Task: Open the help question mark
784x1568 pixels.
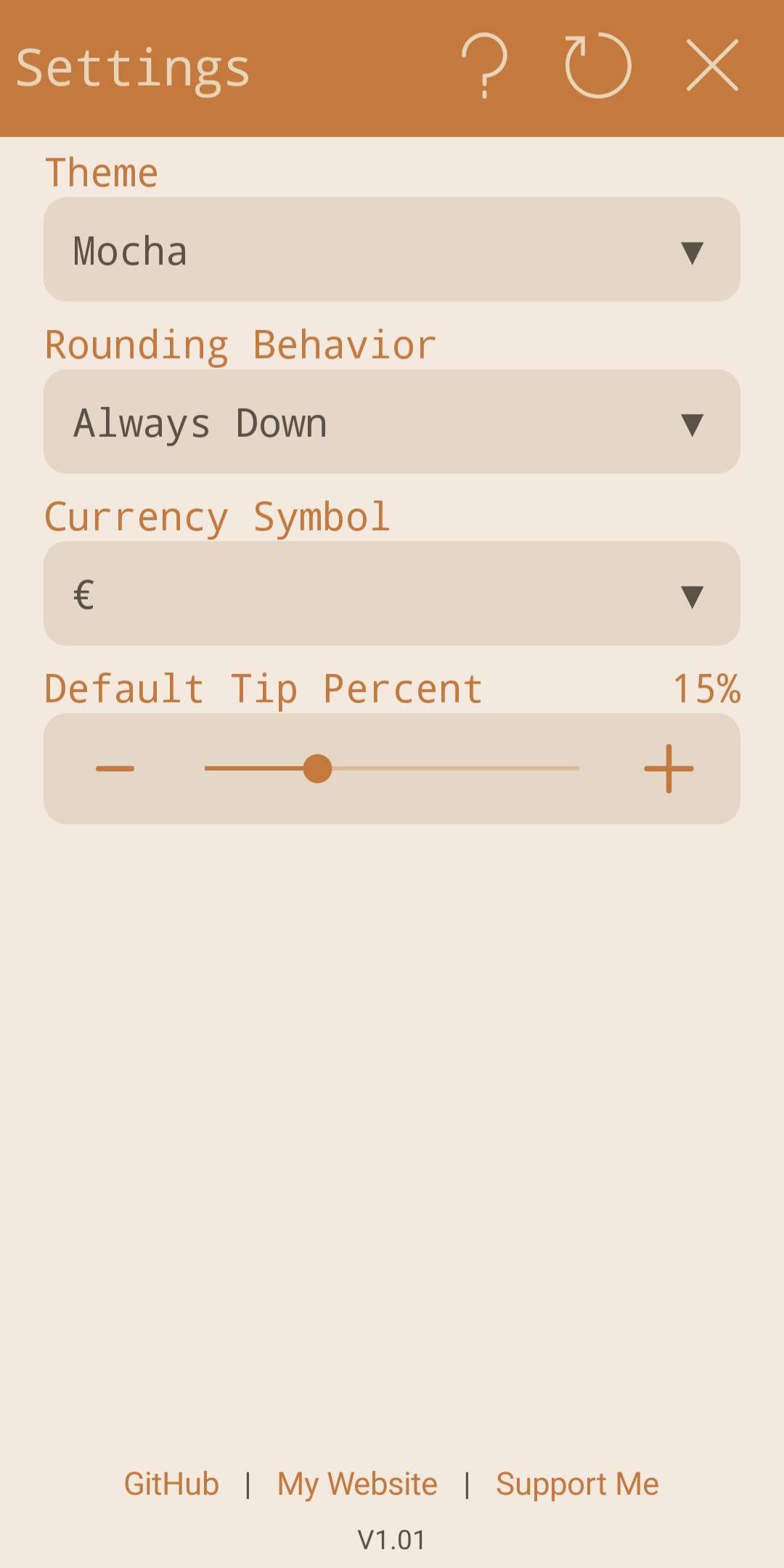Action: click(x=484, y=66)
